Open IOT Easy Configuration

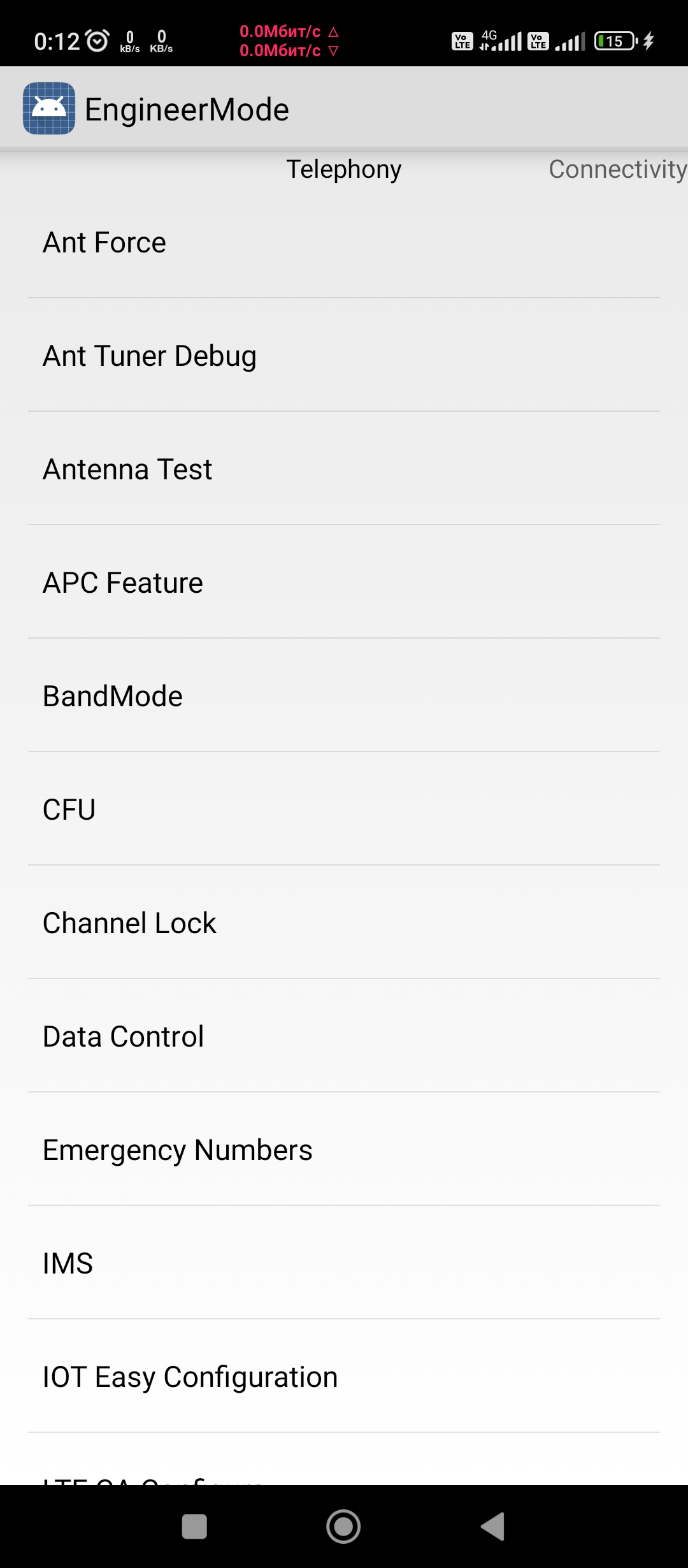[x=344, y=1377]
